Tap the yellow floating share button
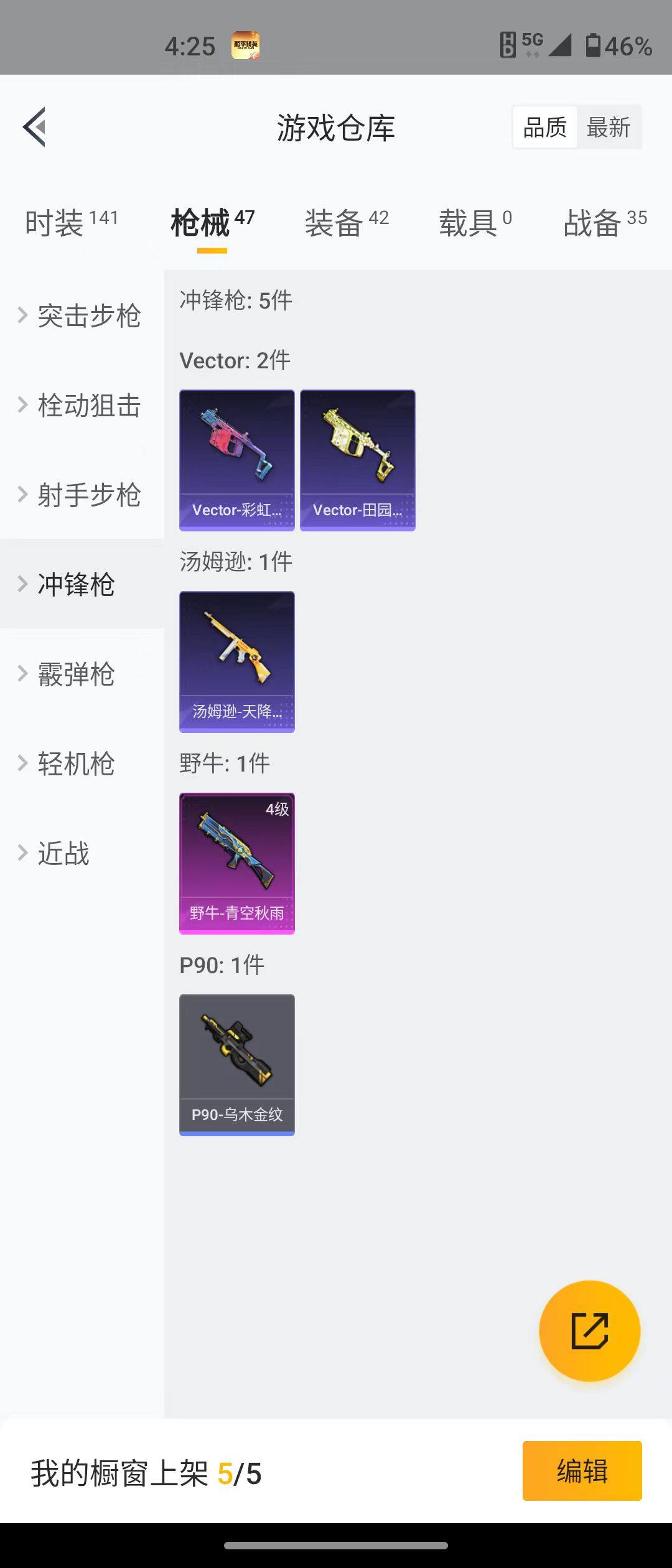This screenshot has height=1568, width=672. point(589,1331)
